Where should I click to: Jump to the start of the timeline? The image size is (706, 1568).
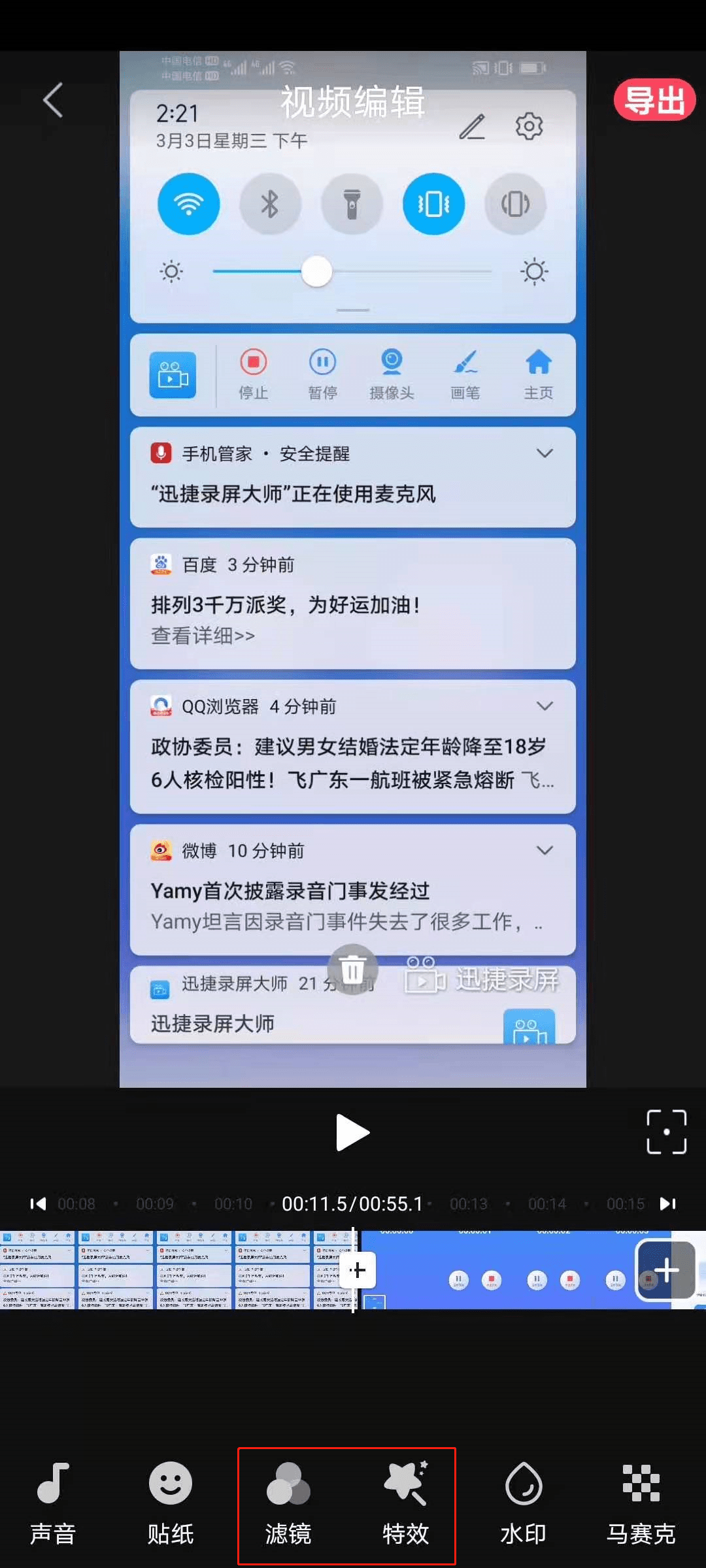click(x=38, y=1203)
